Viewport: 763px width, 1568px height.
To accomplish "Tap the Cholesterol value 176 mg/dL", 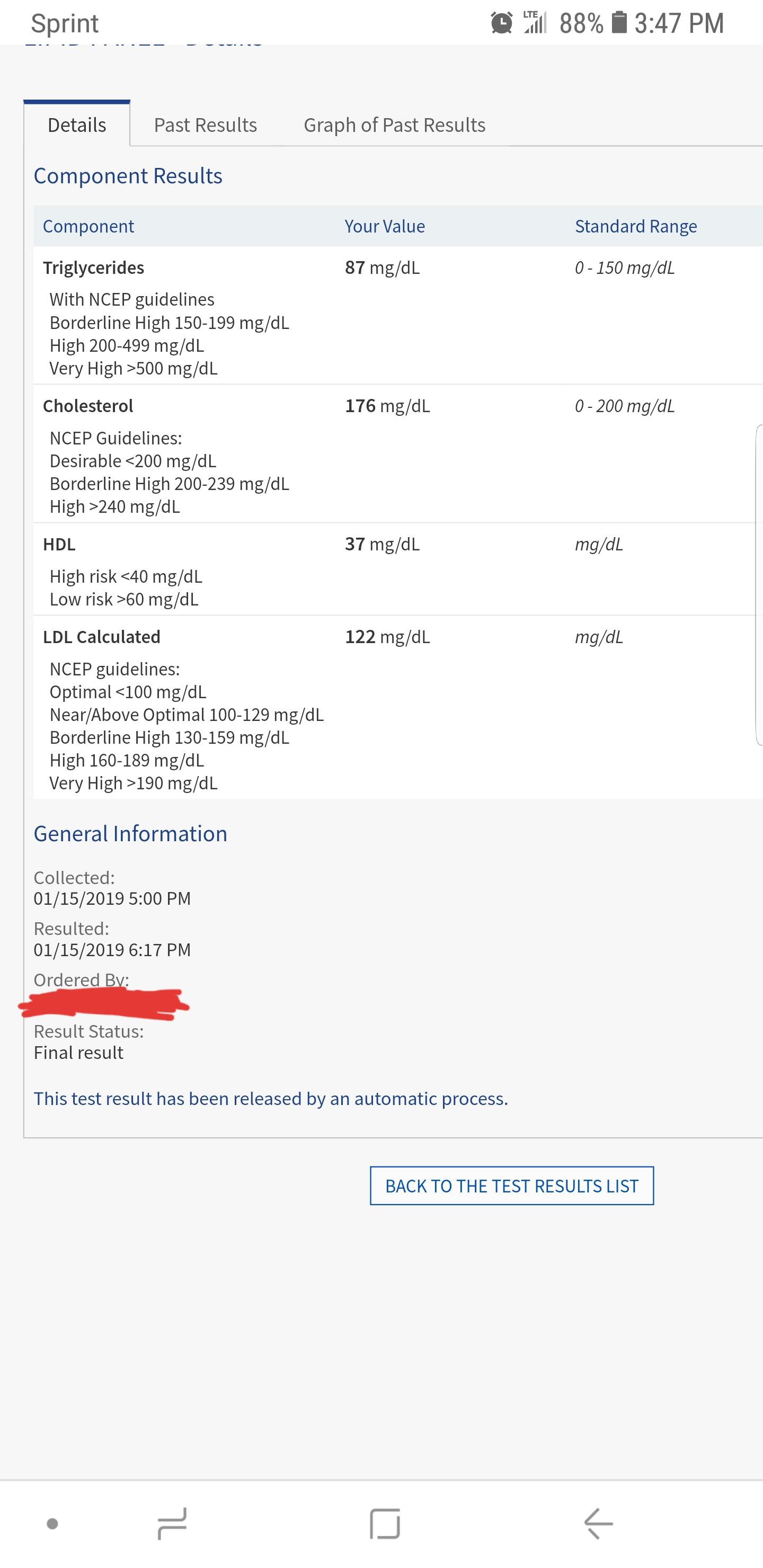I will [x=387, y=406].
